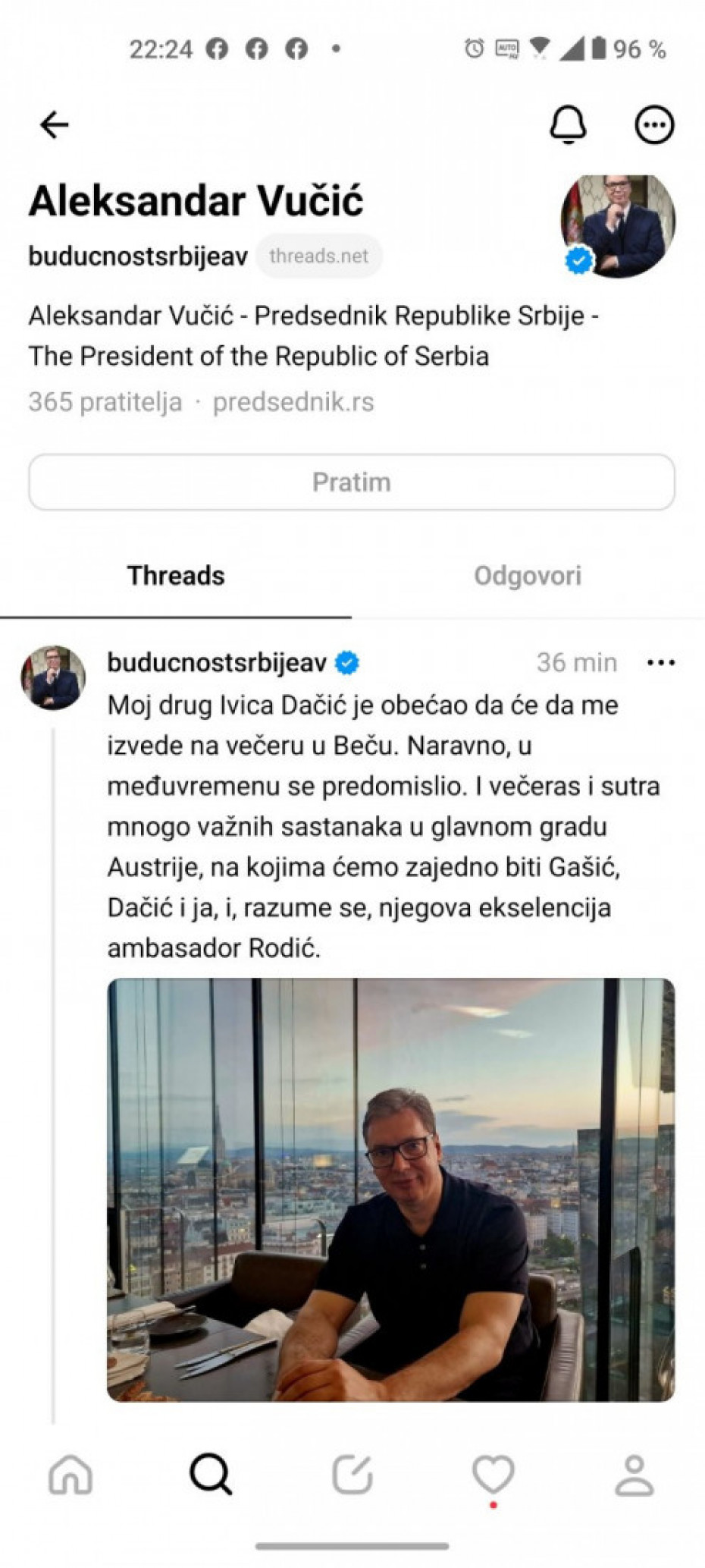
Task: Open the 365 pratitelja followers list
Action: tap(105, 402)
